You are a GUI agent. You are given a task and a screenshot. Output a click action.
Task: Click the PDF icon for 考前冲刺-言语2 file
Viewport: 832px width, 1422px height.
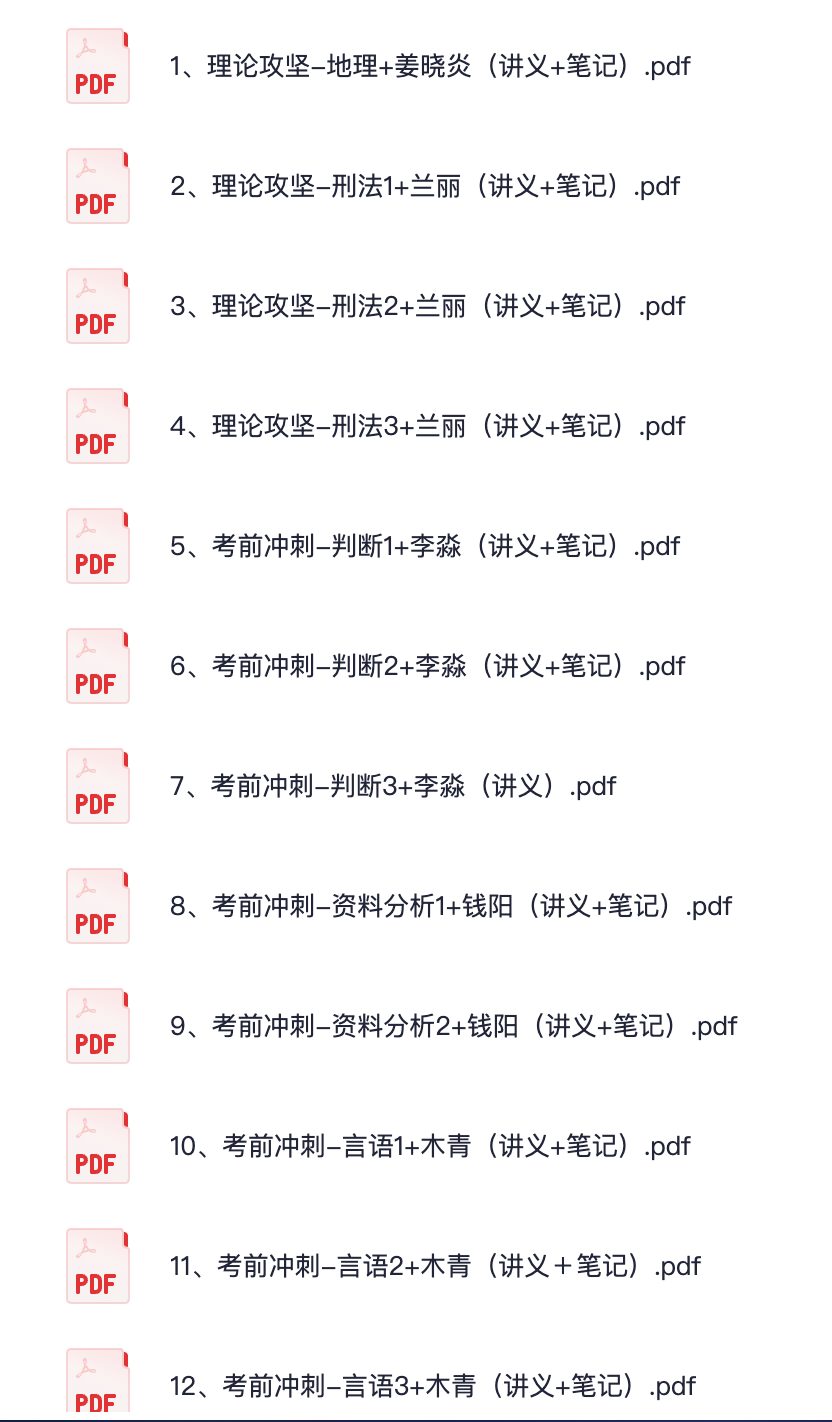(97, 1266)
